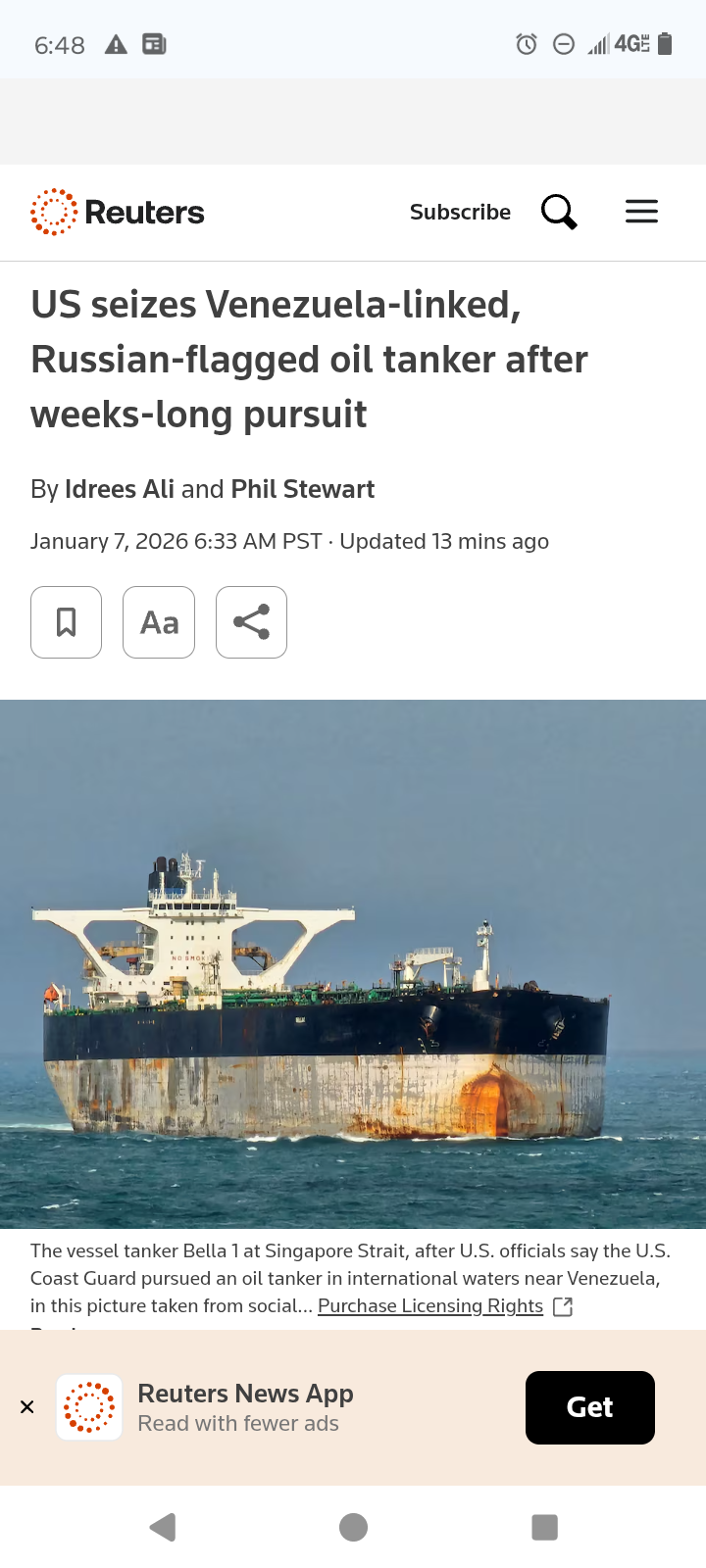Bookmark this article

(x=67, y=622)
